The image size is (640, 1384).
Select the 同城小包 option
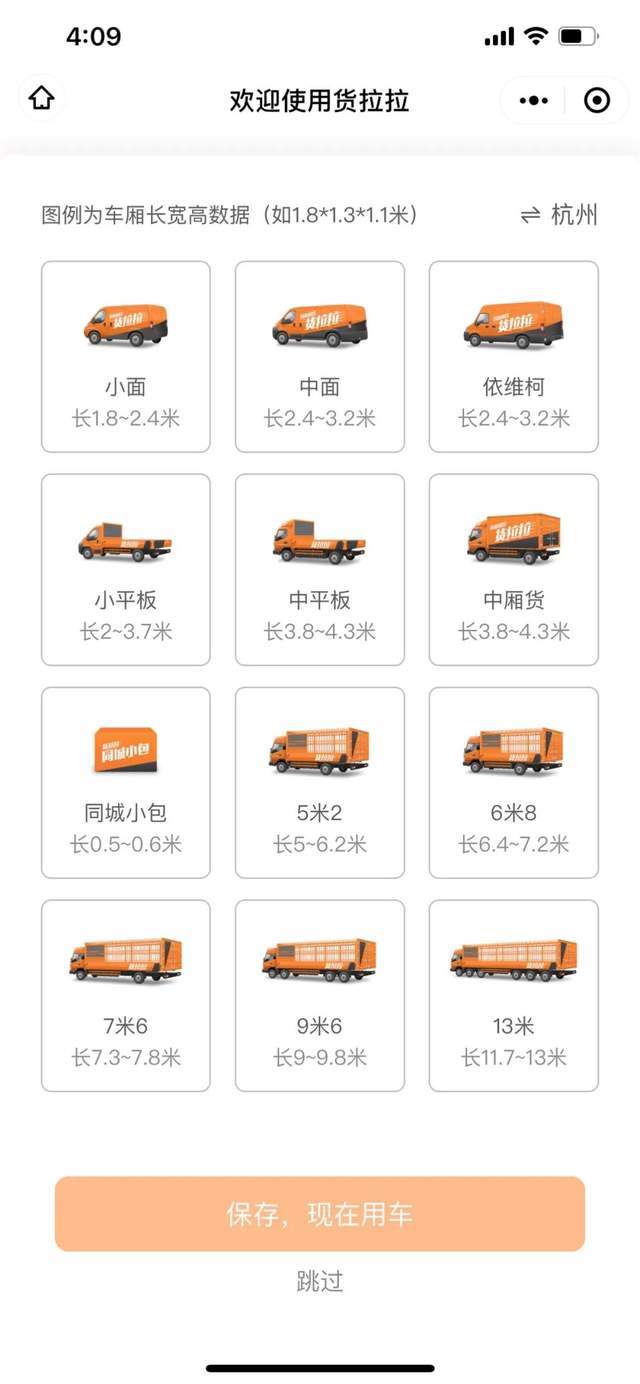click(x=126, y=783)
